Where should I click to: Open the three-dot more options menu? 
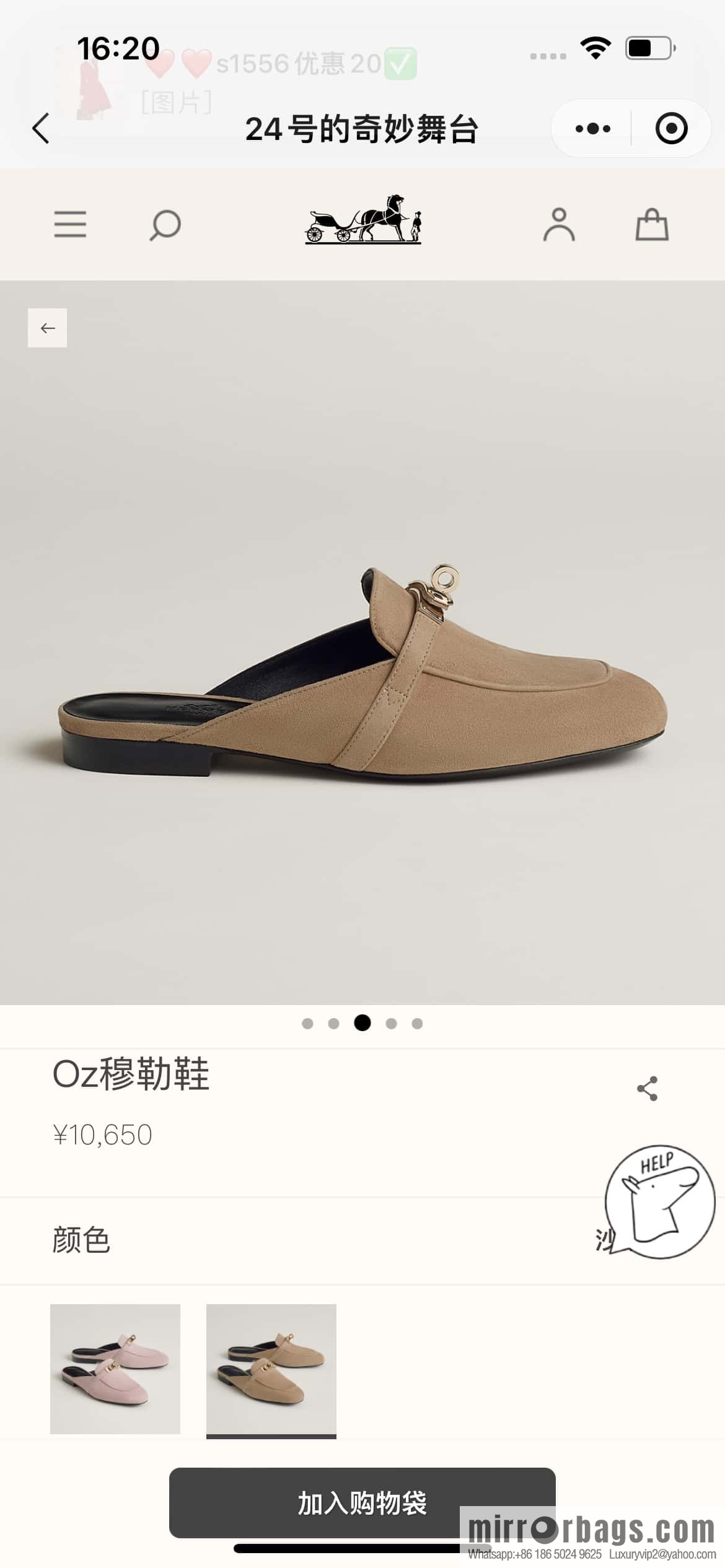coord(592,129)
